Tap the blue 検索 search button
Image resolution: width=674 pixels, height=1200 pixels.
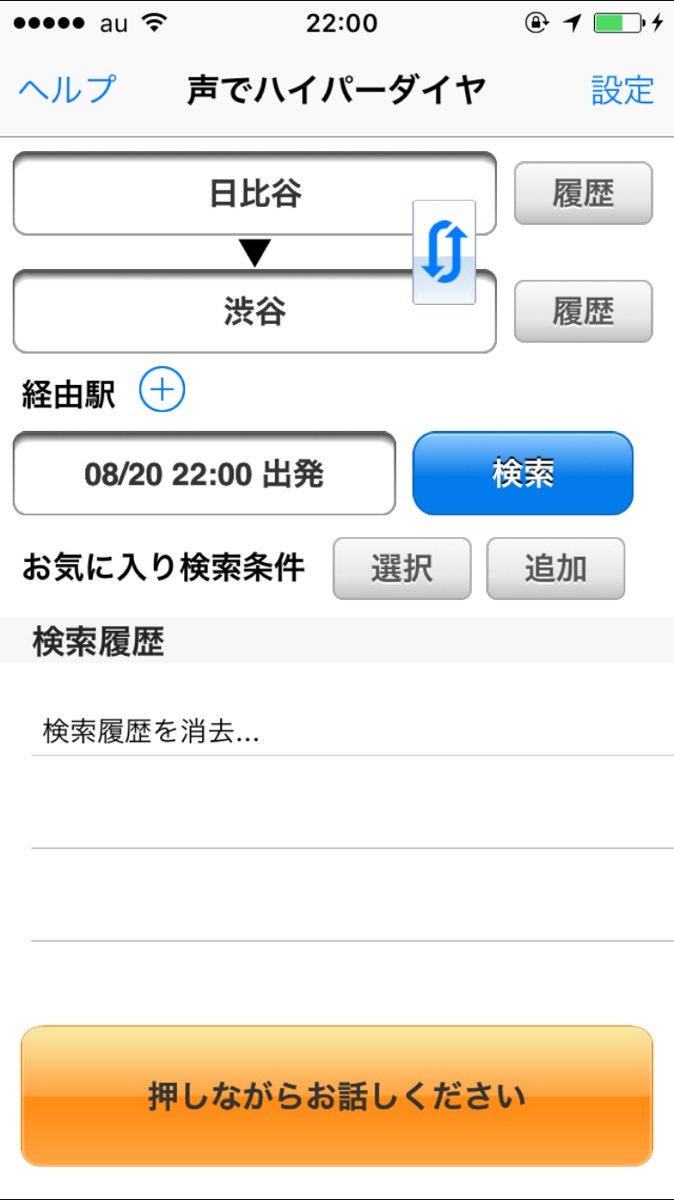523,473
